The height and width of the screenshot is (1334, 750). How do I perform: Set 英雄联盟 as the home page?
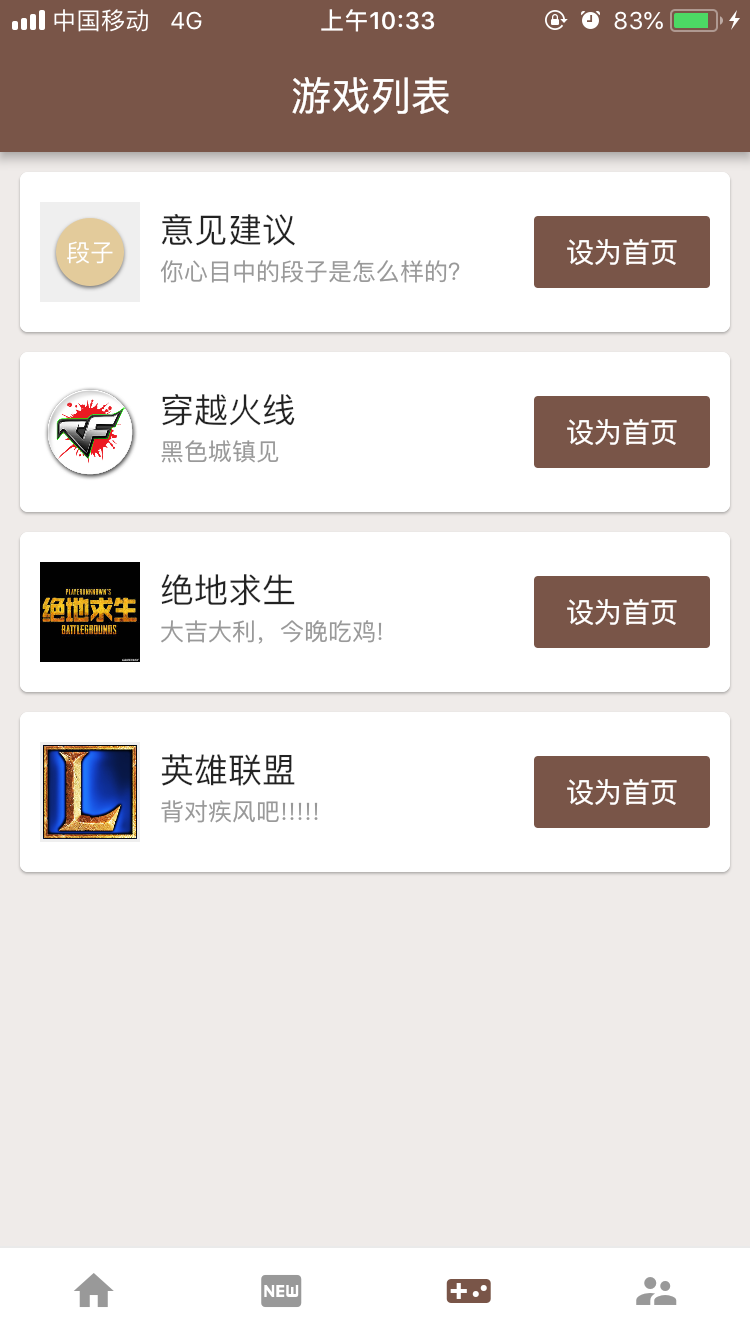coord(621,792)
